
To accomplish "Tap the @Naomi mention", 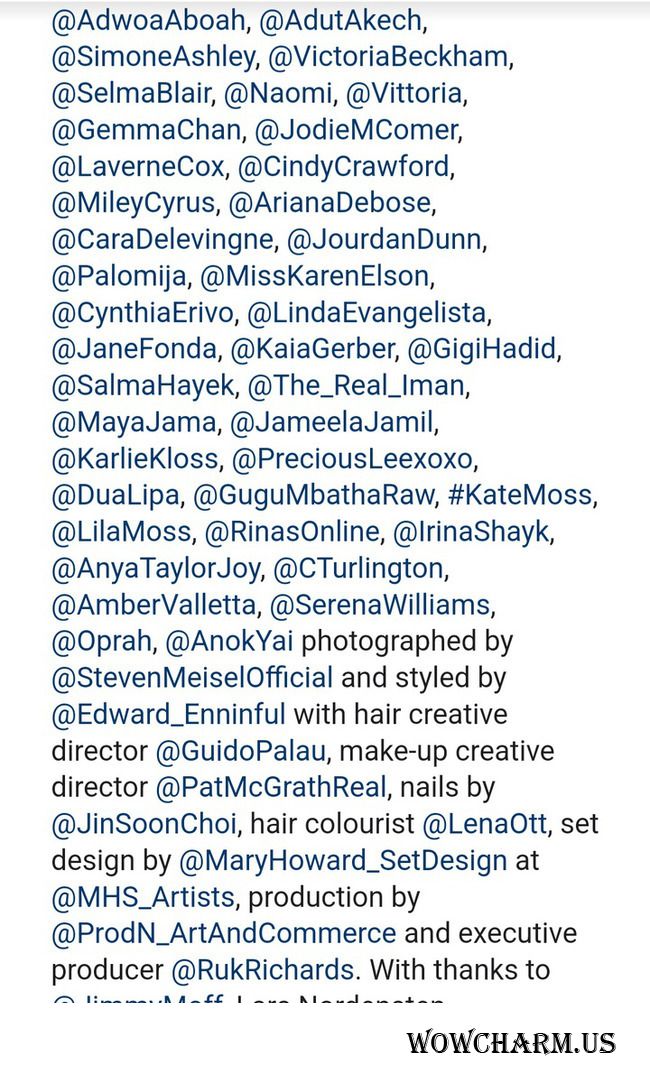I will coord(277,94).
